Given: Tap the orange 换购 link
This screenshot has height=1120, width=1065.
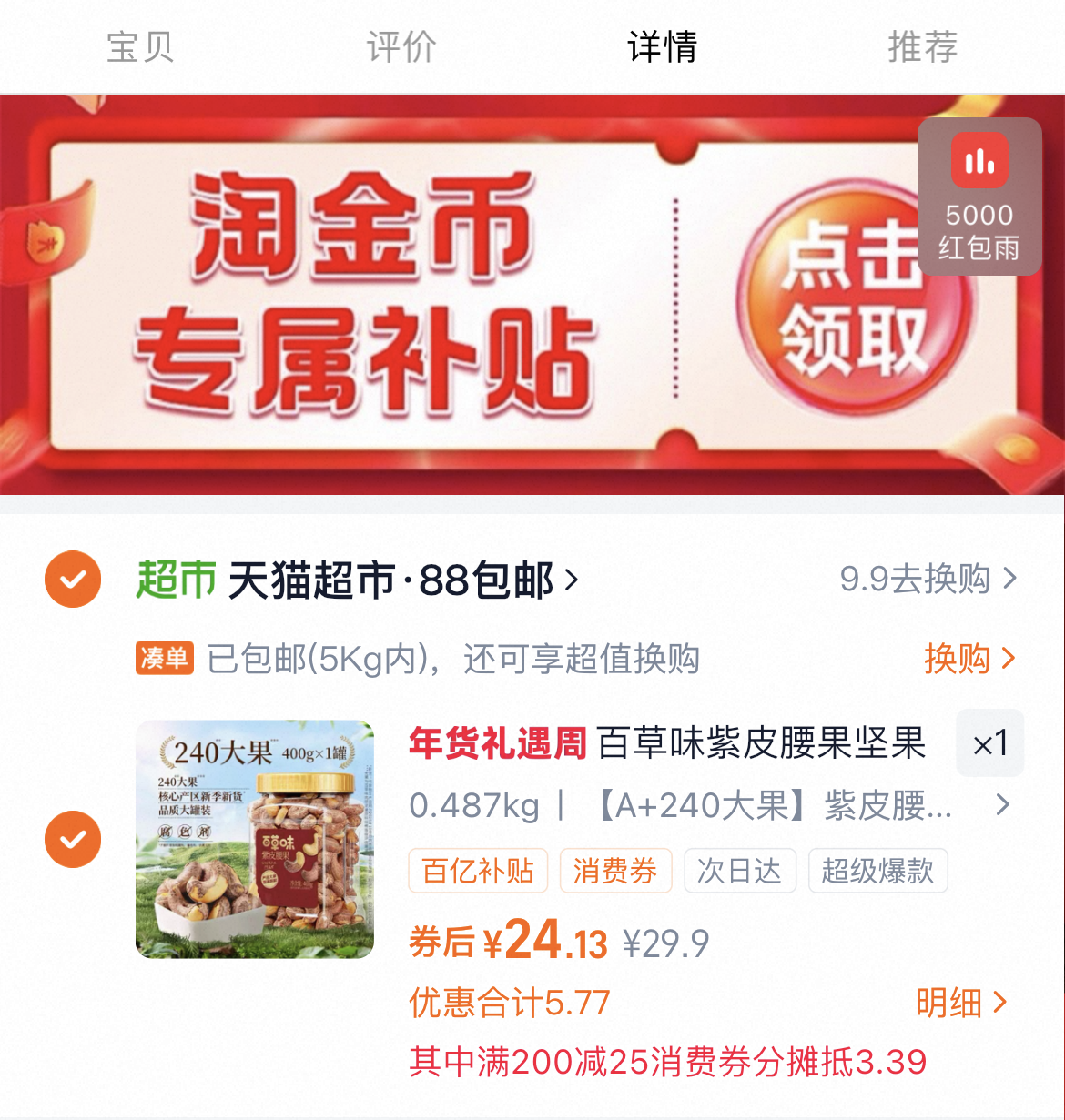Looking at the screenshot, I should (969, 658).
